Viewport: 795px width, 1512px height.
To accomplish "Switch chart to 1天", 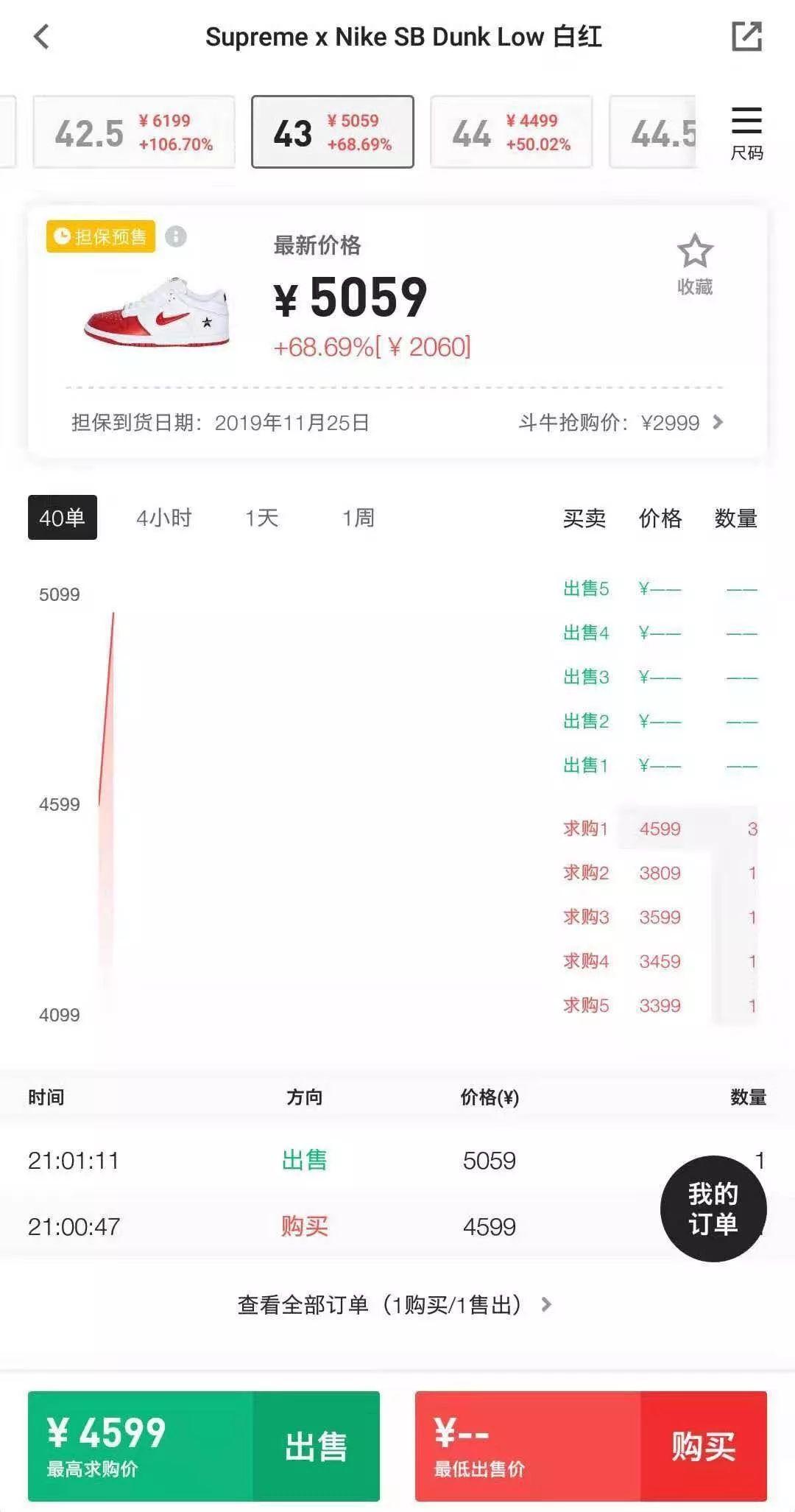I will (x=262, y=518).
